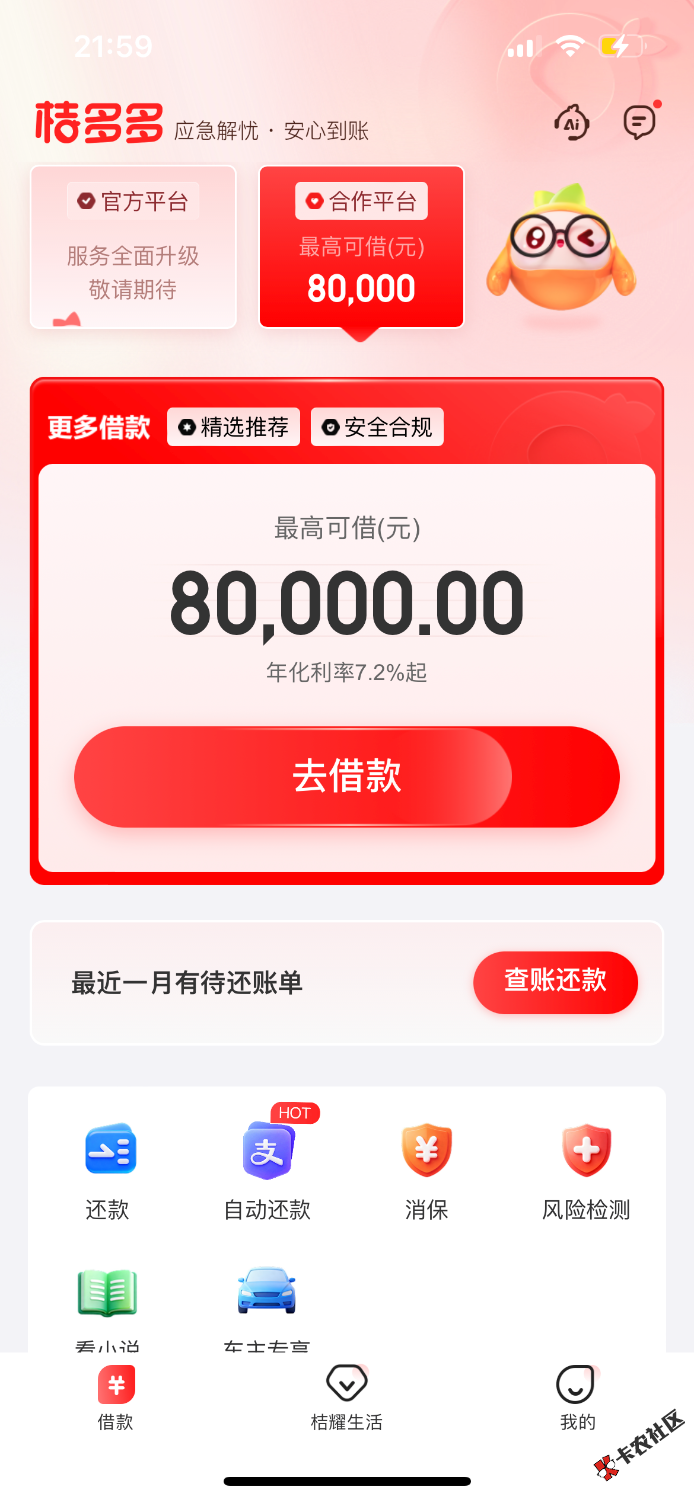
Task: Open the blue car shortcut
Action: [x=266, y=1295]
